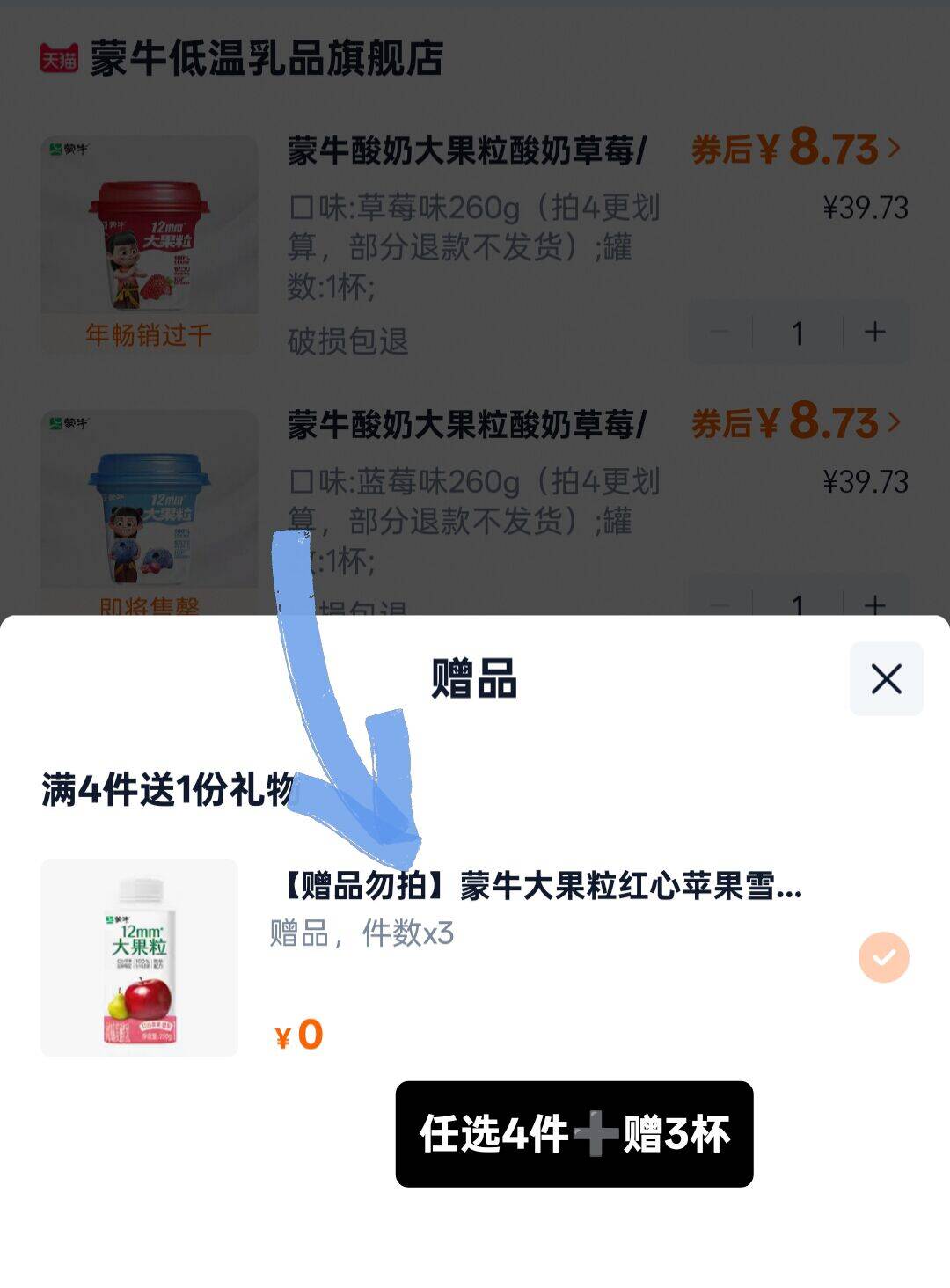950x1288 pixels.
Task: Open strawberry yogurt product title link
Action: pyautogui.click(x=466, y=151)
